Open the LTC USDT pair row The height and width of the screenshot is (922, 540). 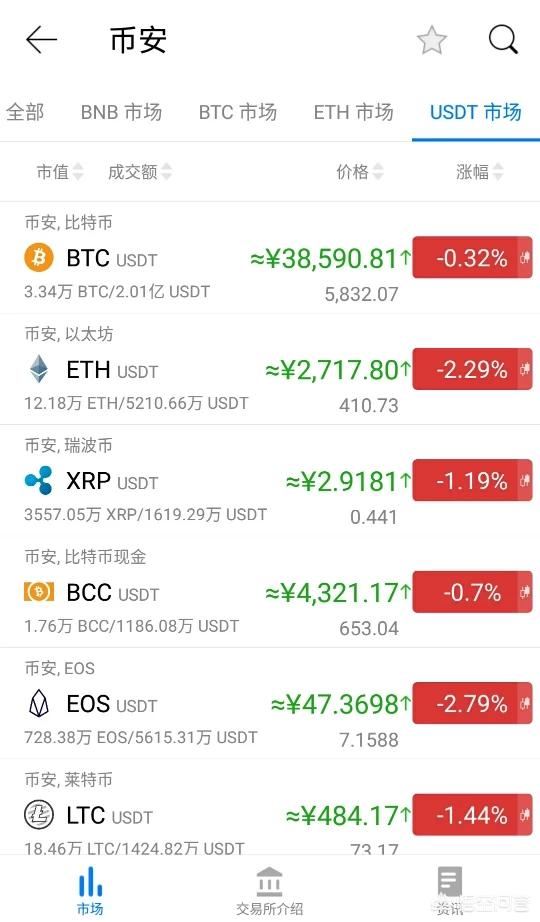pyautogui.click(x=270, y=807)
